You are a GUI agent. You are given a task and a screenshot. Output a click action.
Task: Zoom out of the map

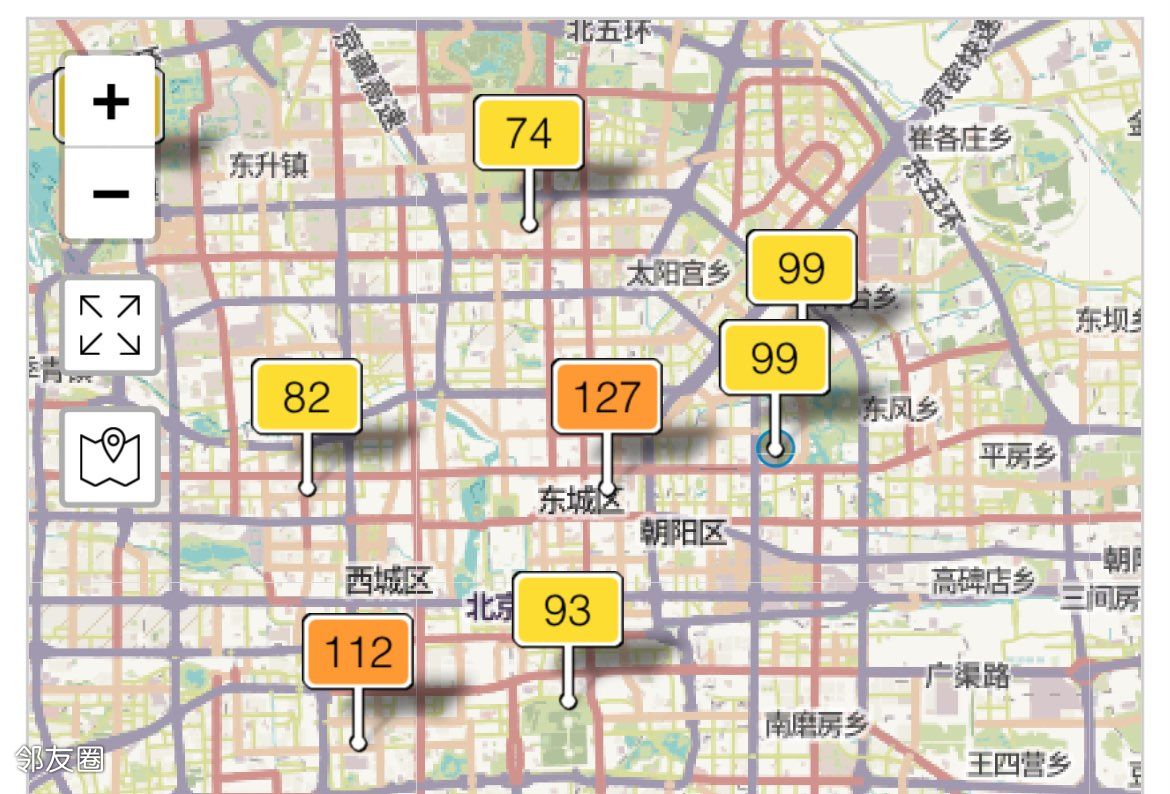(110, 193)
